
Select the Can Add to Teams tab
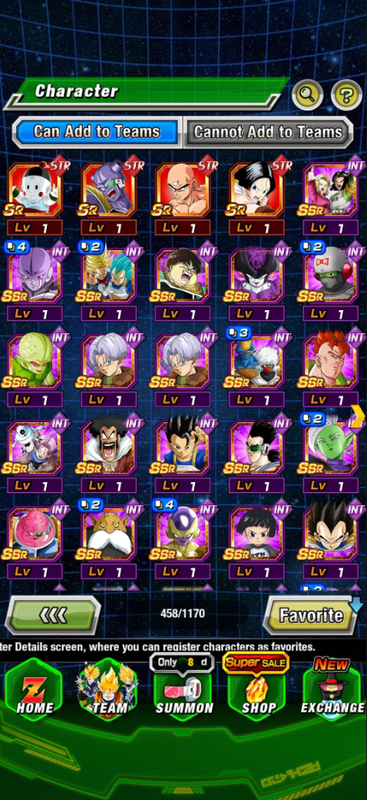(x=97, y=132)
